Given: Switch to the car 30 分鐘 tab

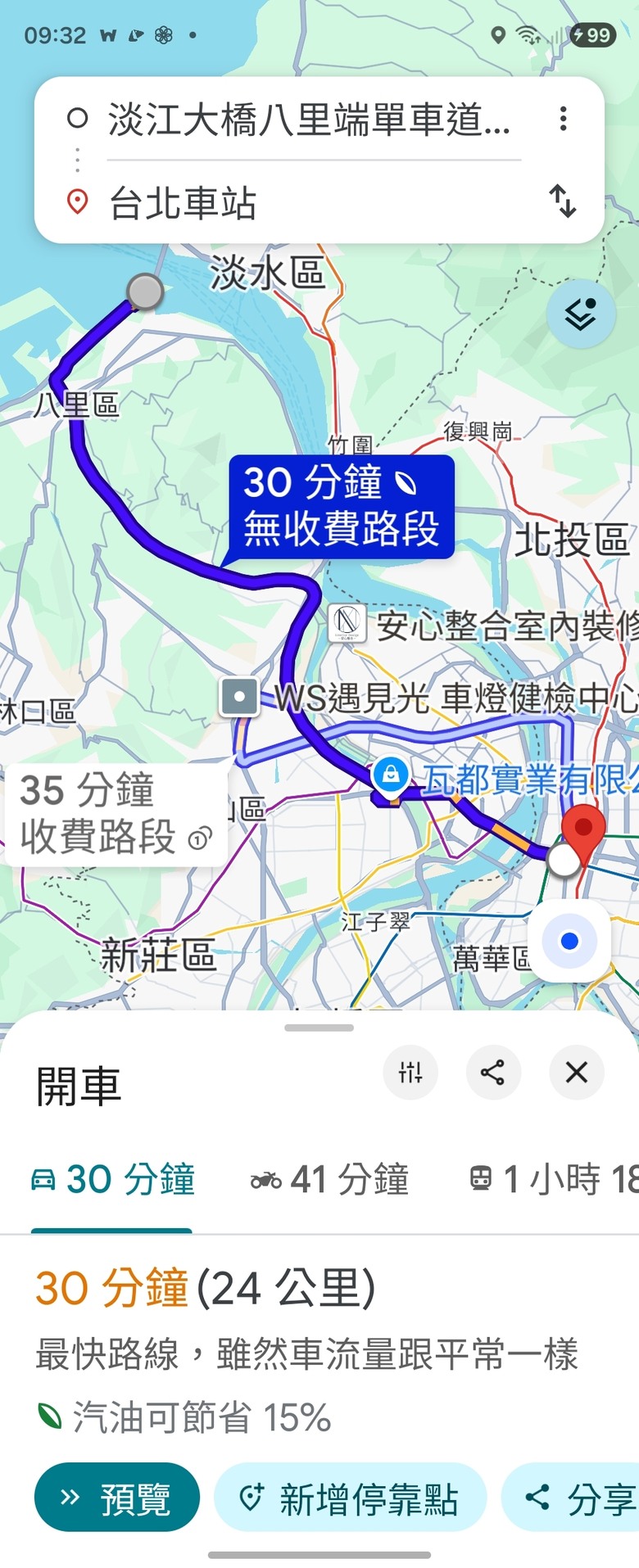Looking at the screenshot, I should click(112, 1180).
